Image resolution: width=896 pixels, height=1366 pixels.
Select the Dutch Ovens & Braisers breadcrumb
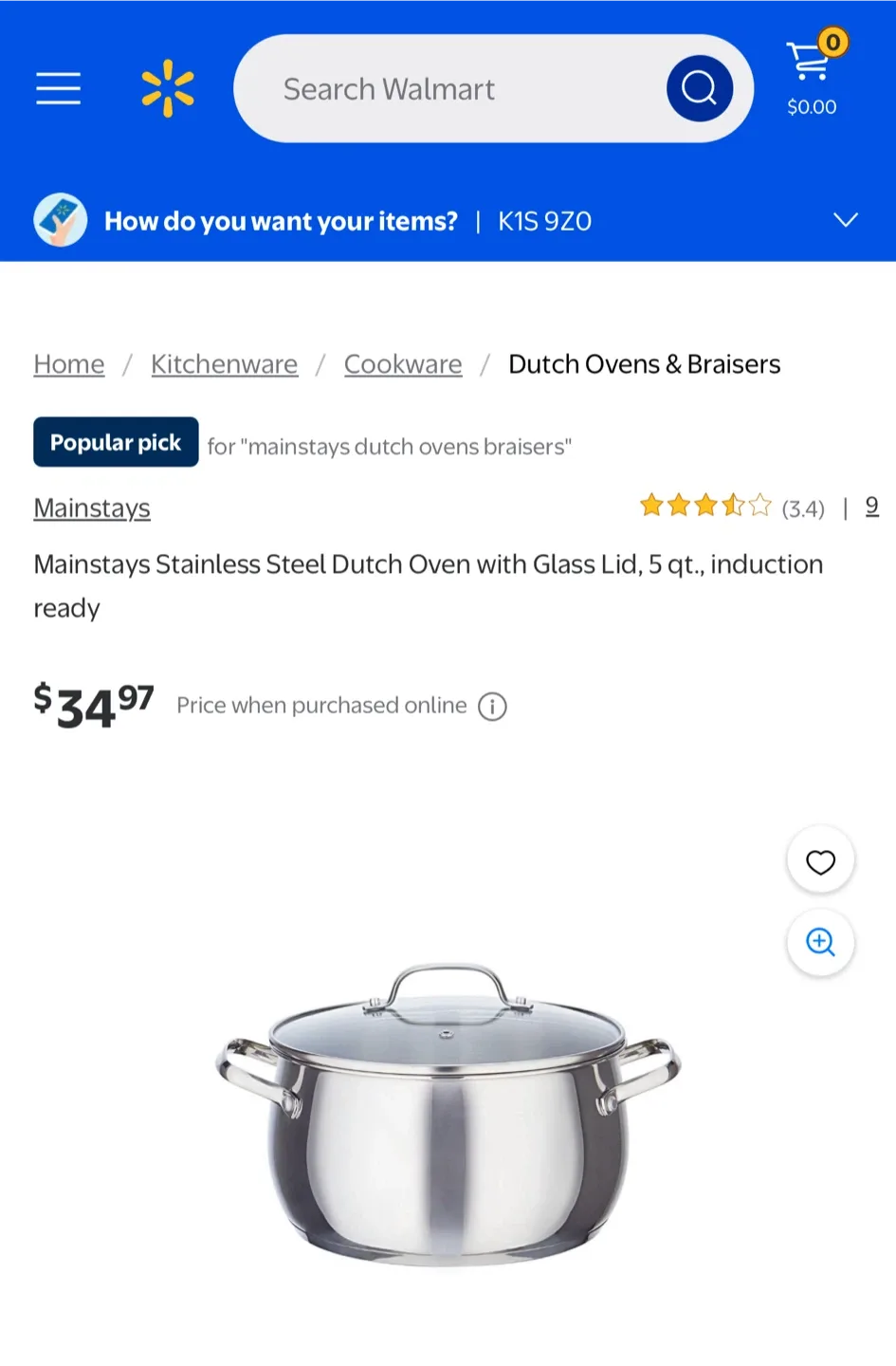(x=644, y=363)
